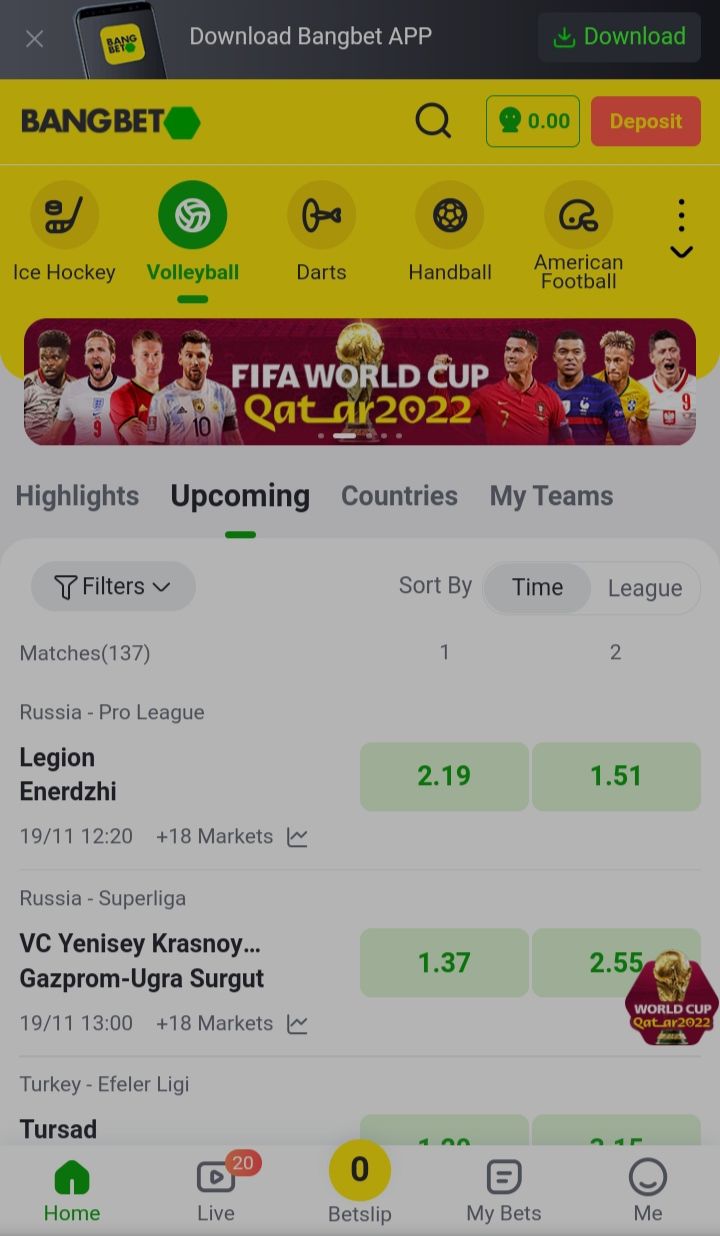Open +18 Markets for Legion vs Enerdzhi

pyautogui.click(x=214, y=836)
